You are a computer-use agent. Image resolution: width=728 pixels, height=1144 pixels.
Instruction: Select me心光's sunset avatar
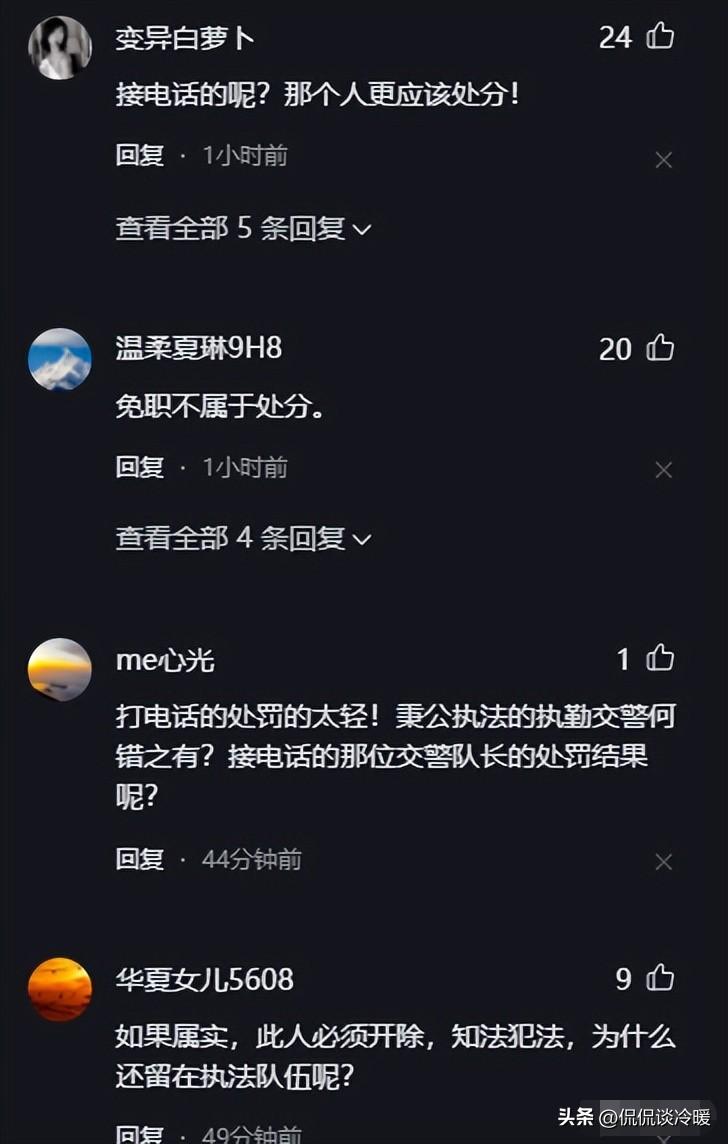coord(59,669)
